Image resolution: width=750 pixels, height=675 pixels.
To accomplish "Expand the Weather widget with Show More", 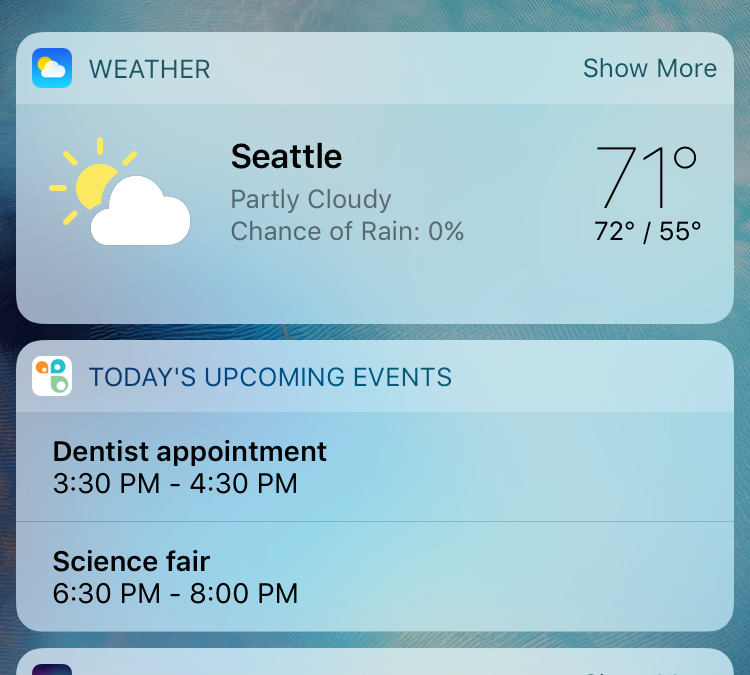I will coord(649,68).
